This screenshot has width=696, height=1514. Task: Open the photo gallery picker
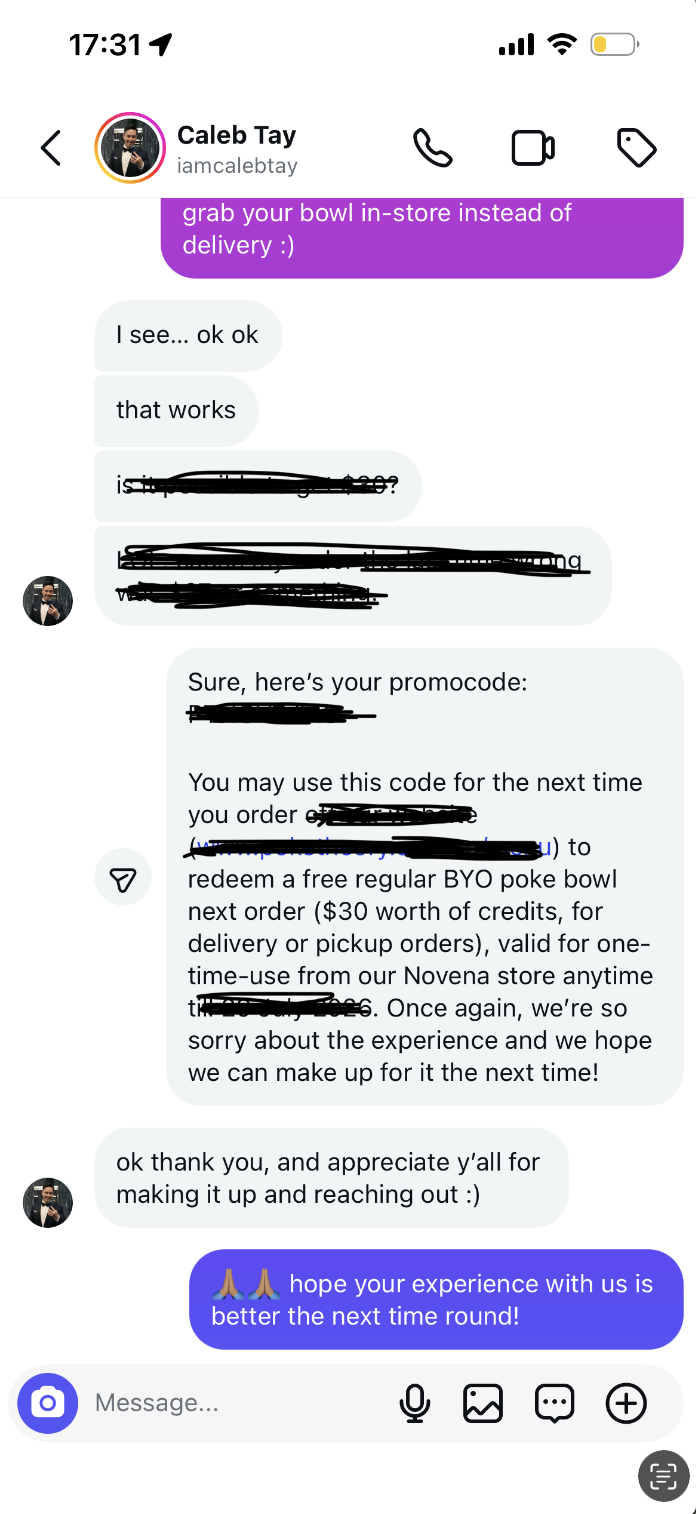pyautogui.click(x=483, y=1403)
